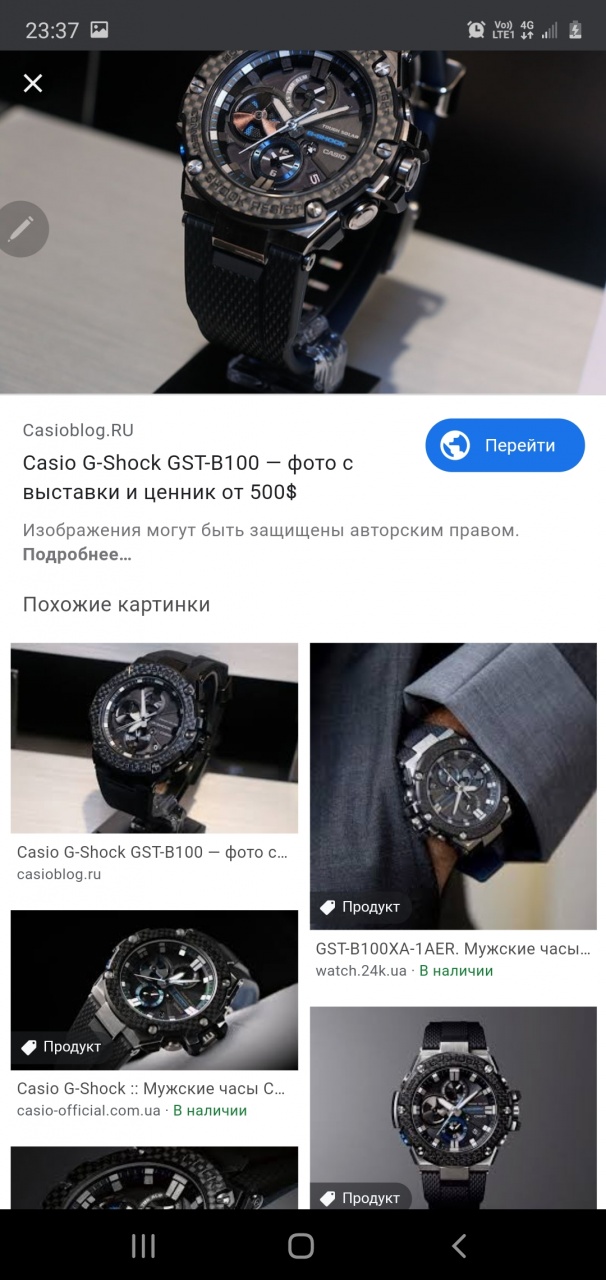
Task: Open the casio-official.com.ua product image
Action: 154,990
